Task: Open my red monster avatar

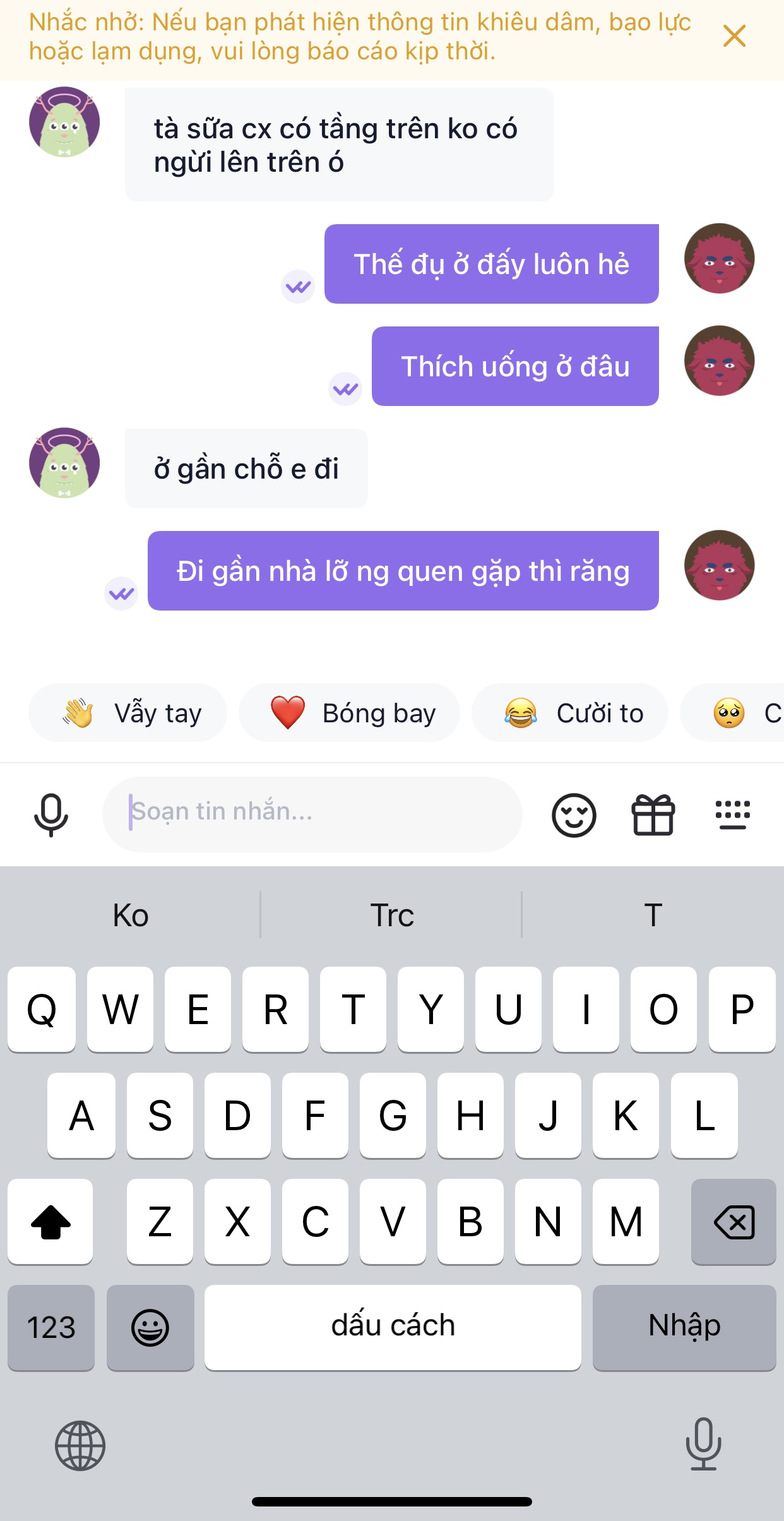Action: pyautogui.click(x=719, y=258)
